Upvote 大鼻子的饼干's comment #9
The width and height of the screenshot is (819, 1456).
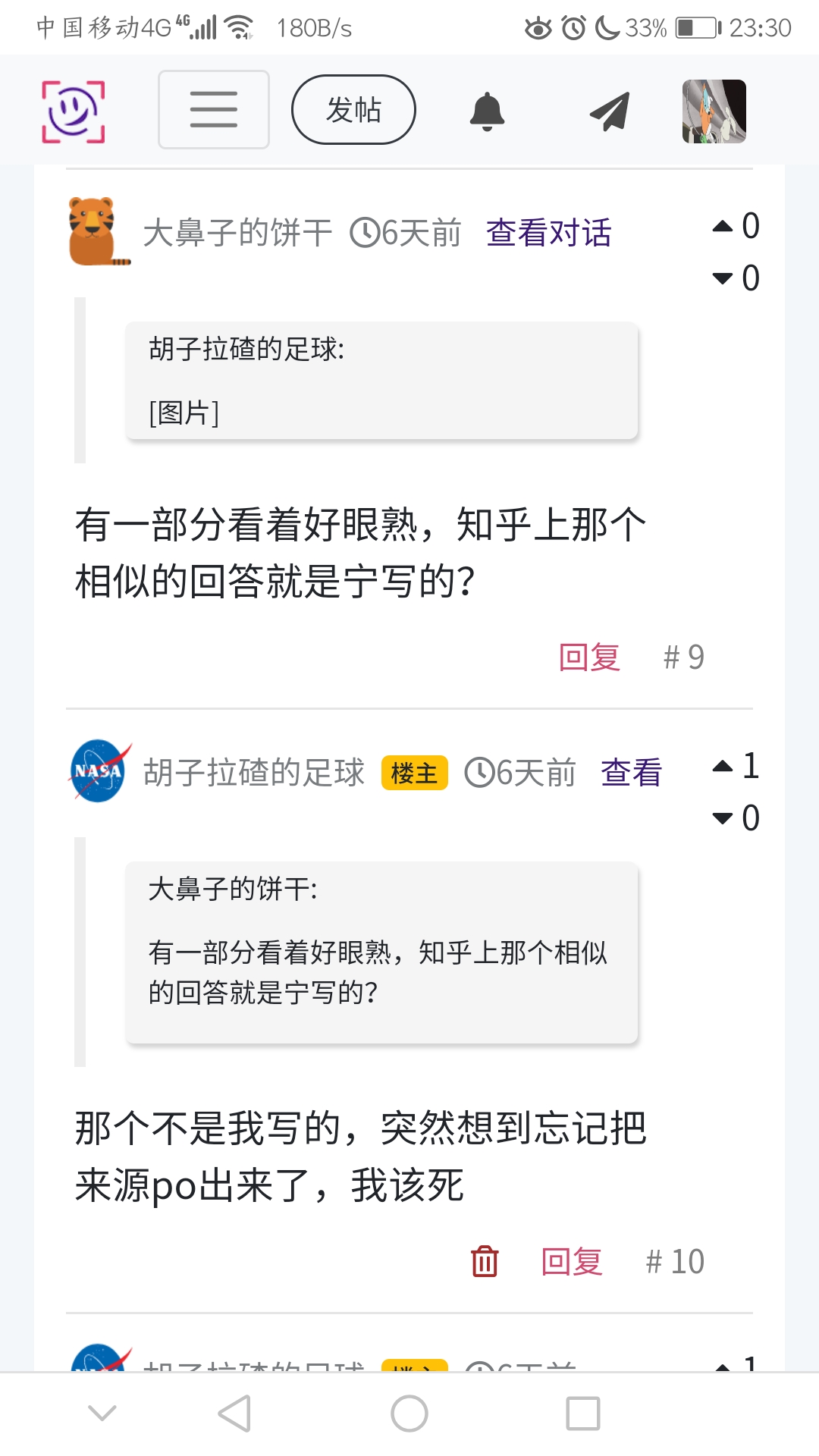tap(723, 226)
